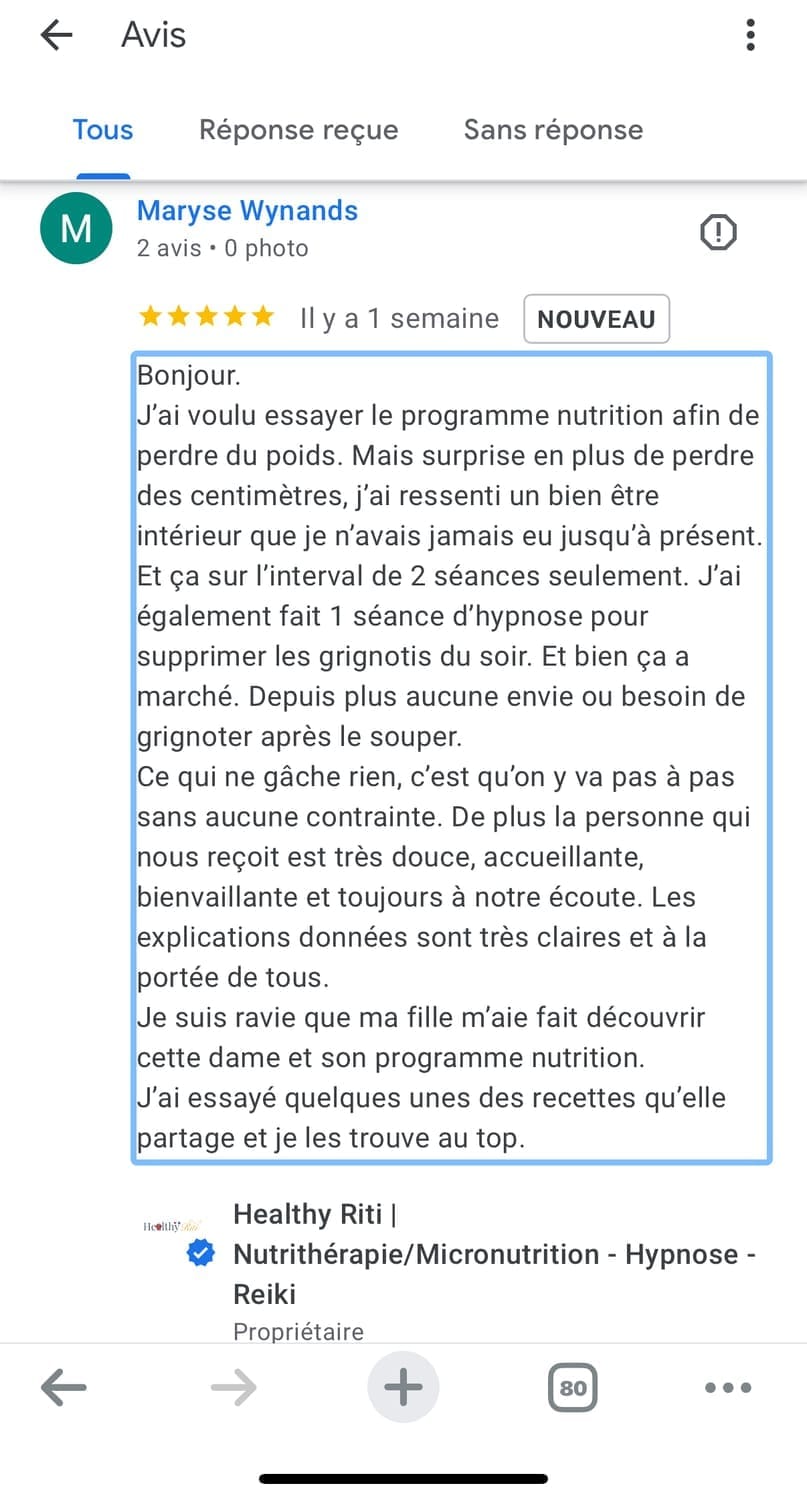This screenshot has height=1500, width=807.
Task: Go back from the Avis page
Action: tap(56, 35)
